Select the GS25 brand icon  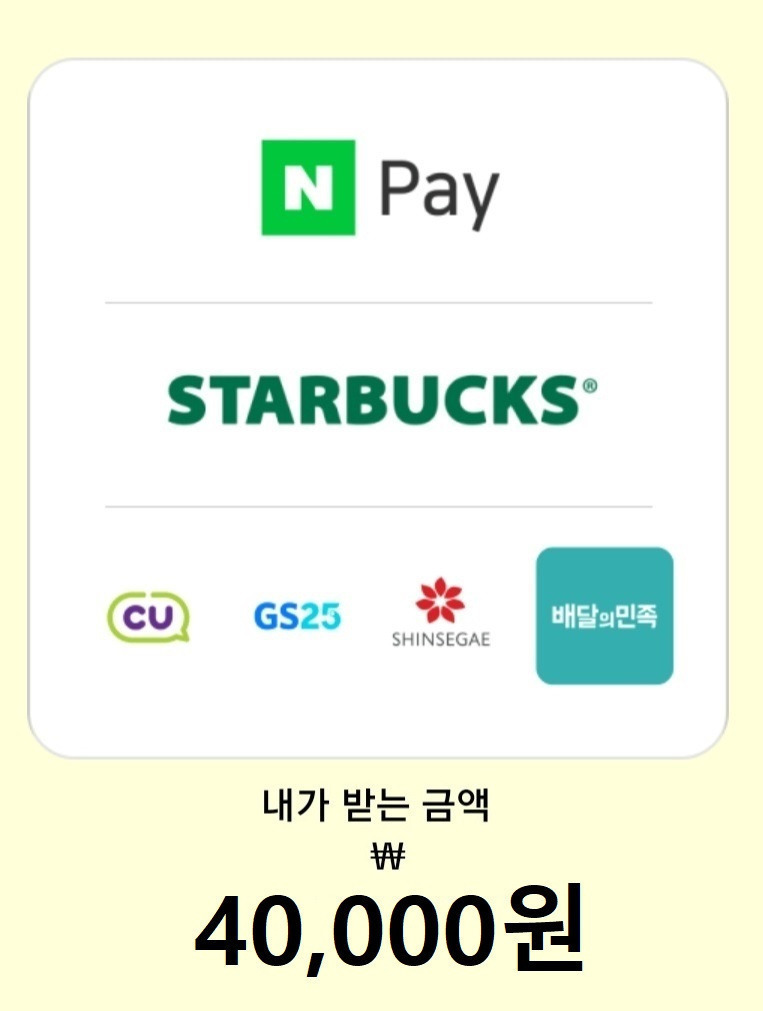click(x=296, y=617)
